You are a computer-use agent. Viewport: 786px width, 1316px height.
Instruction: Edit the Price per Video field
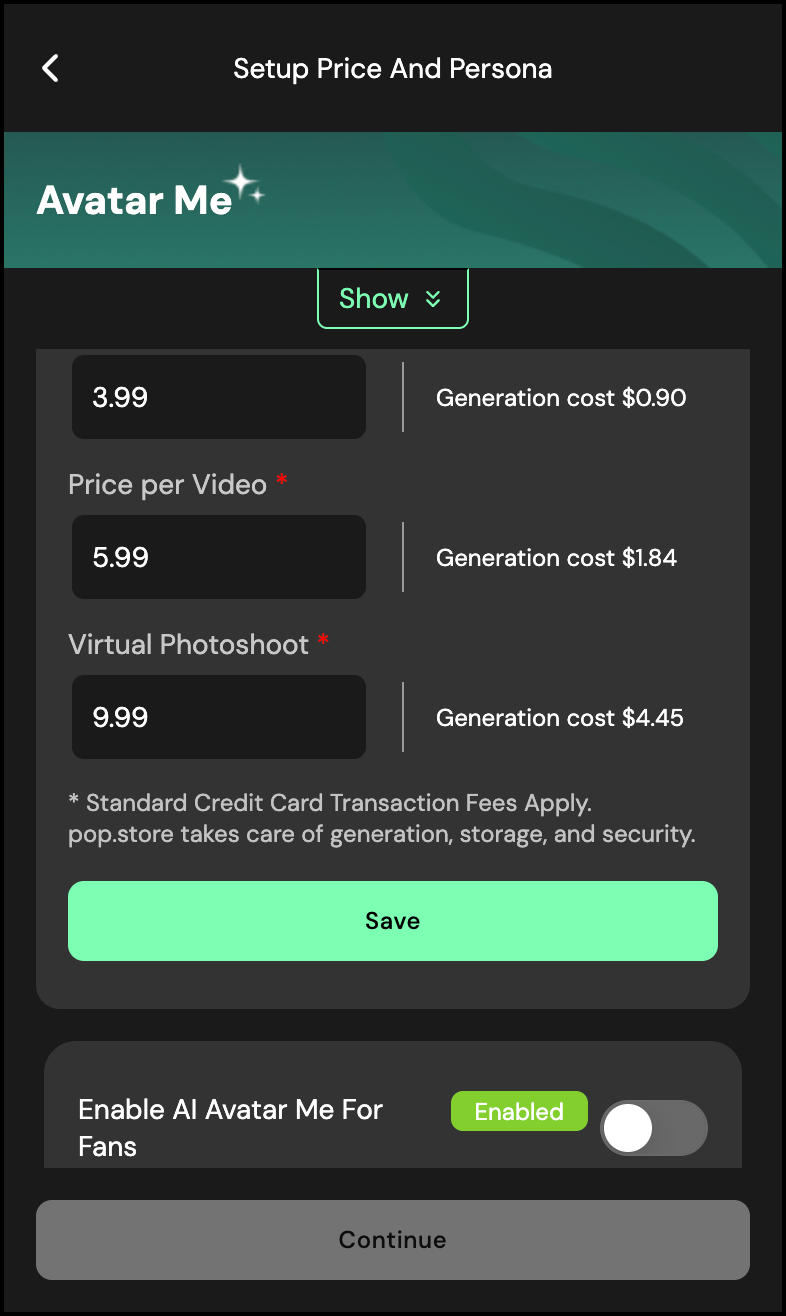click(x=218, y=557)
